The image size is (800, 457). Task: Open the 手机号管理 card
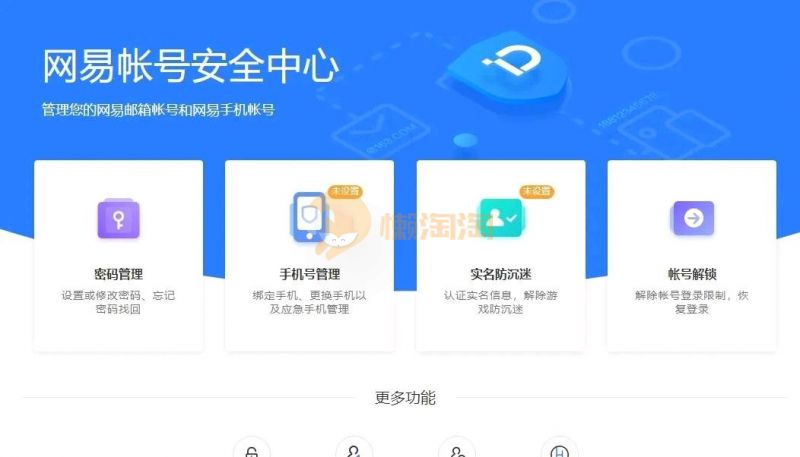(x=309, y=255)
